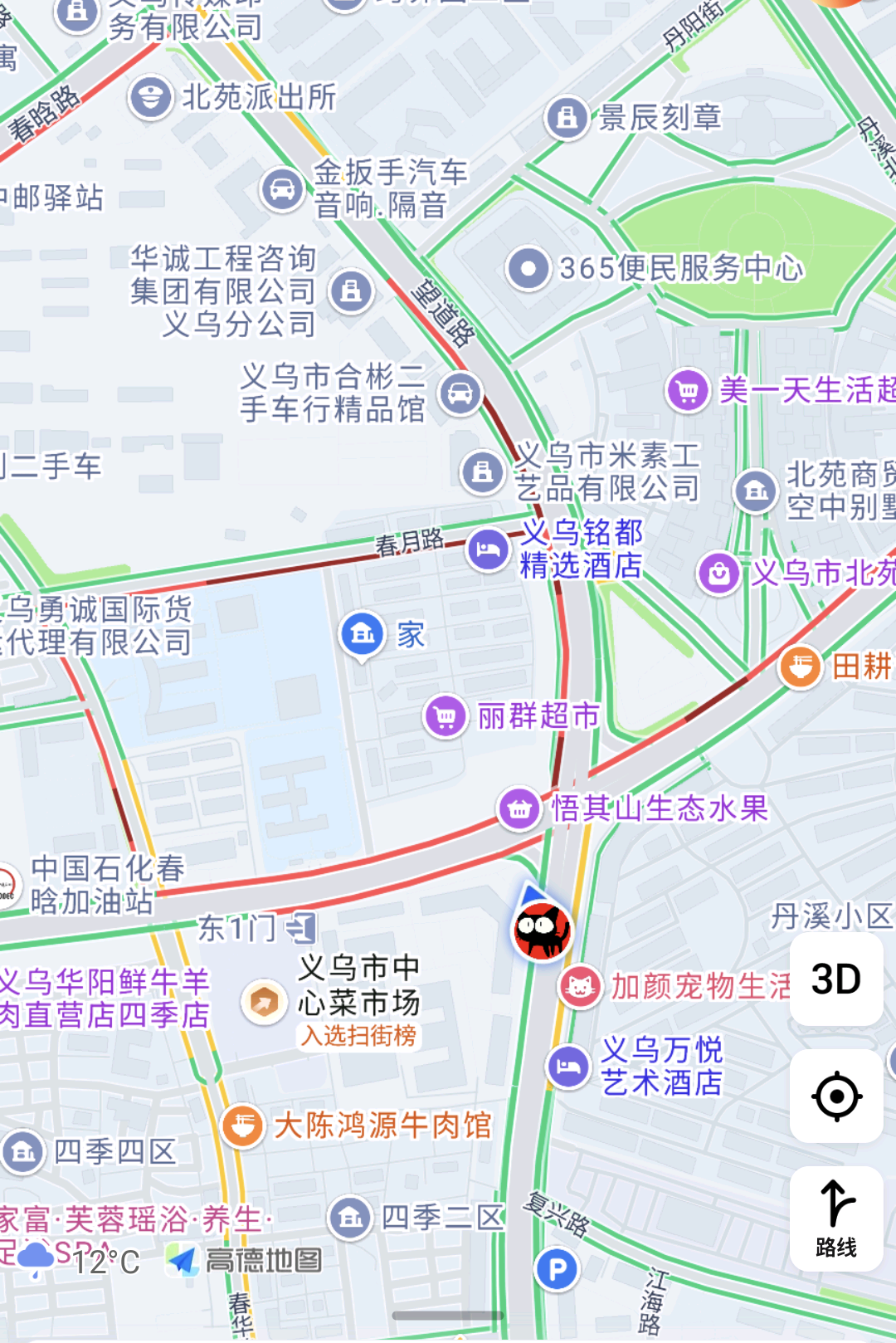Image resolution: width=896 pixels, height=1343 pixels.
Task: Recenter map on current location
Action: tap(835, 1096)
